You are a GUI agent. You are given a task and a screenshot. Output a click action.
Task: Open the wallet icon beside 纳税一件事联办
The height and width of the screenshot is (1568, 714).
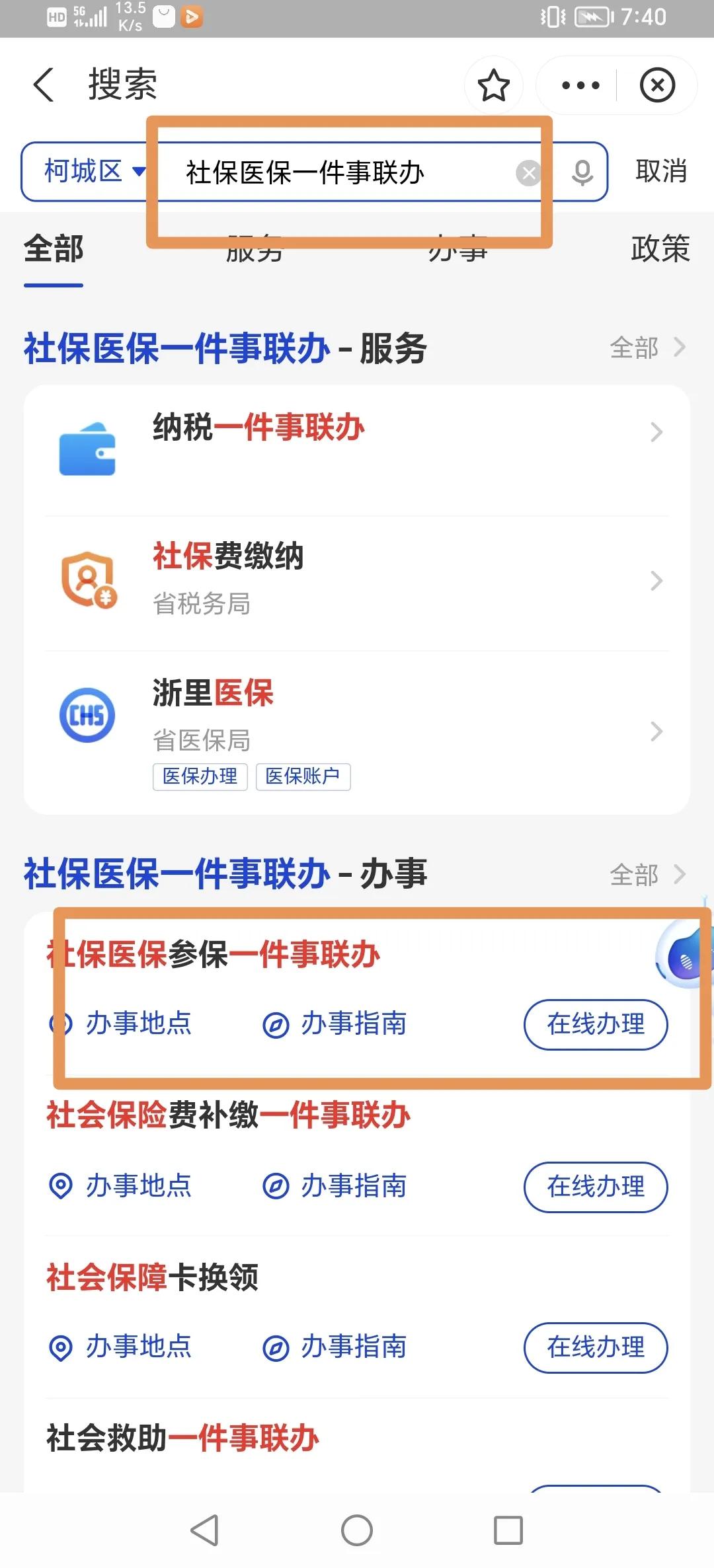[x=88, y=447]
